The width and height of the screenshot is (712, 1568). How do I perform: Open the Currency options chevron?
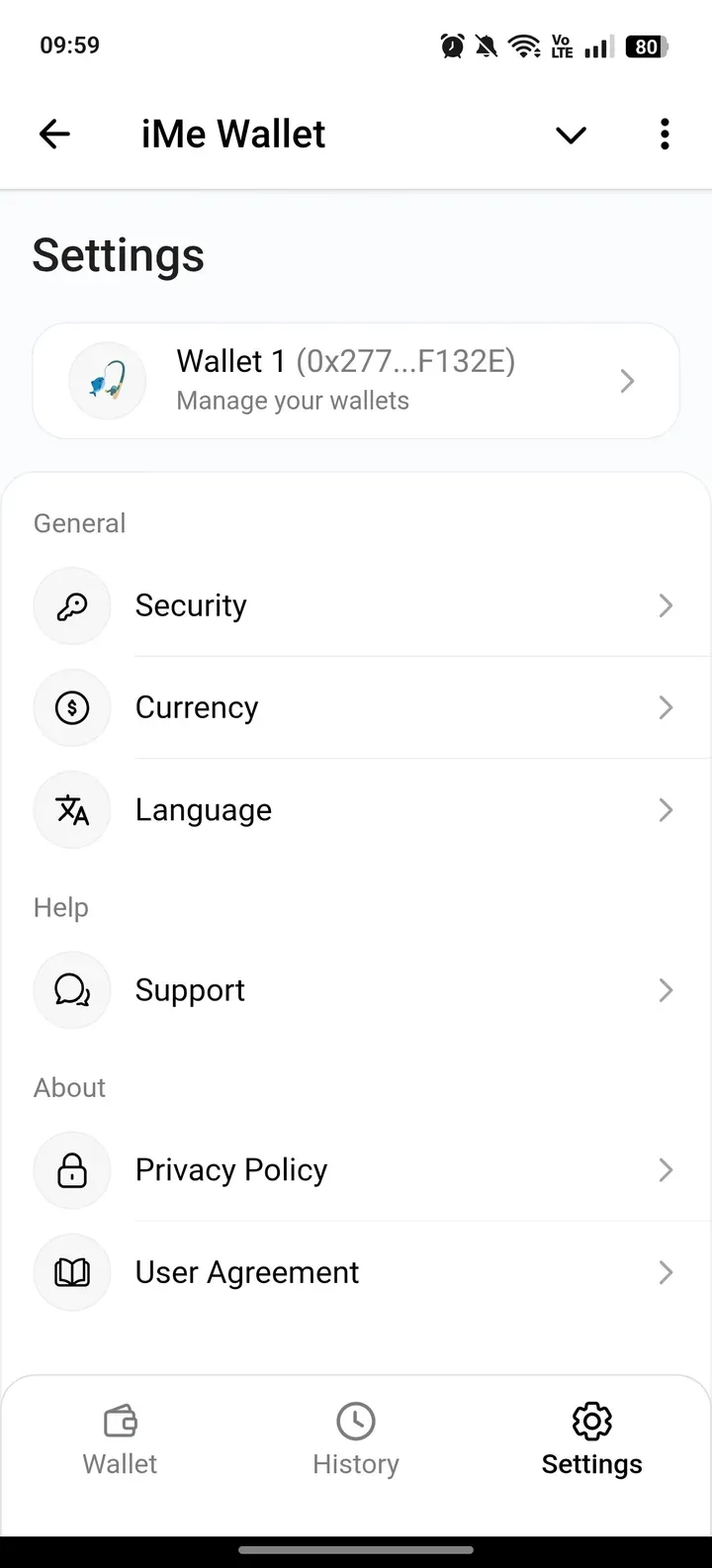click(666, 707)
